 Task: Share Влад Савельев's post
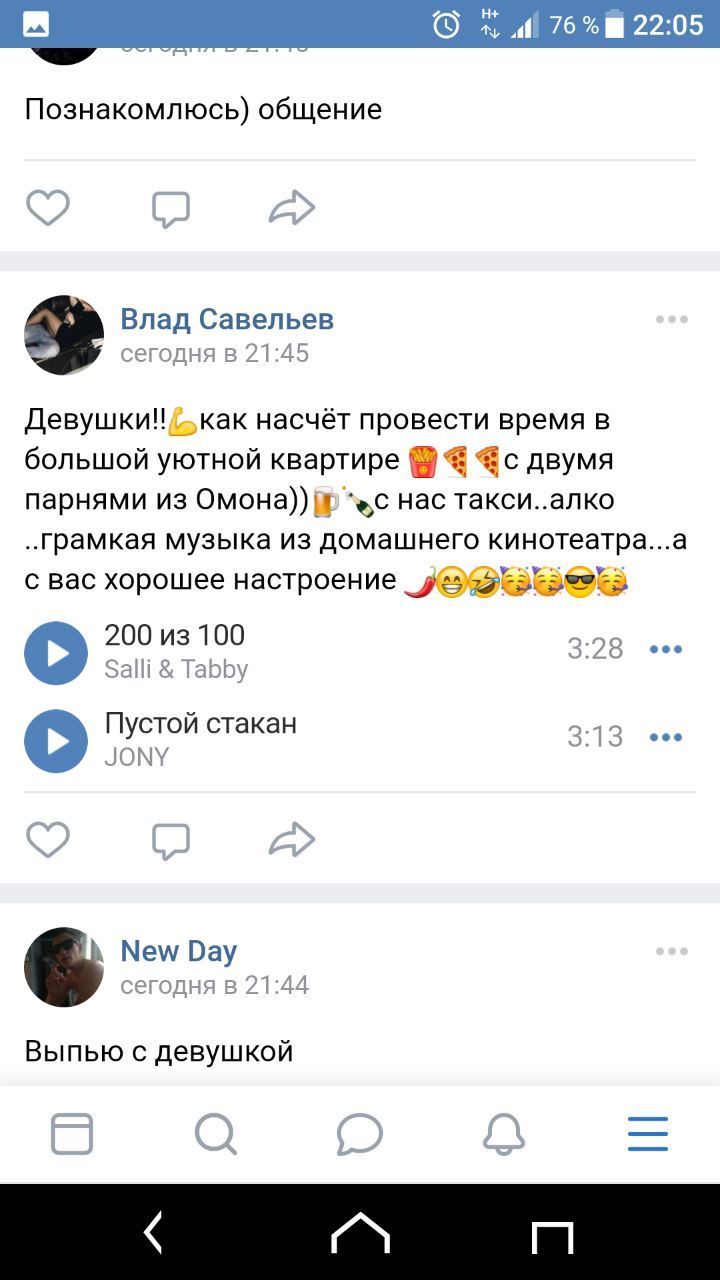(x=292, y=840)
